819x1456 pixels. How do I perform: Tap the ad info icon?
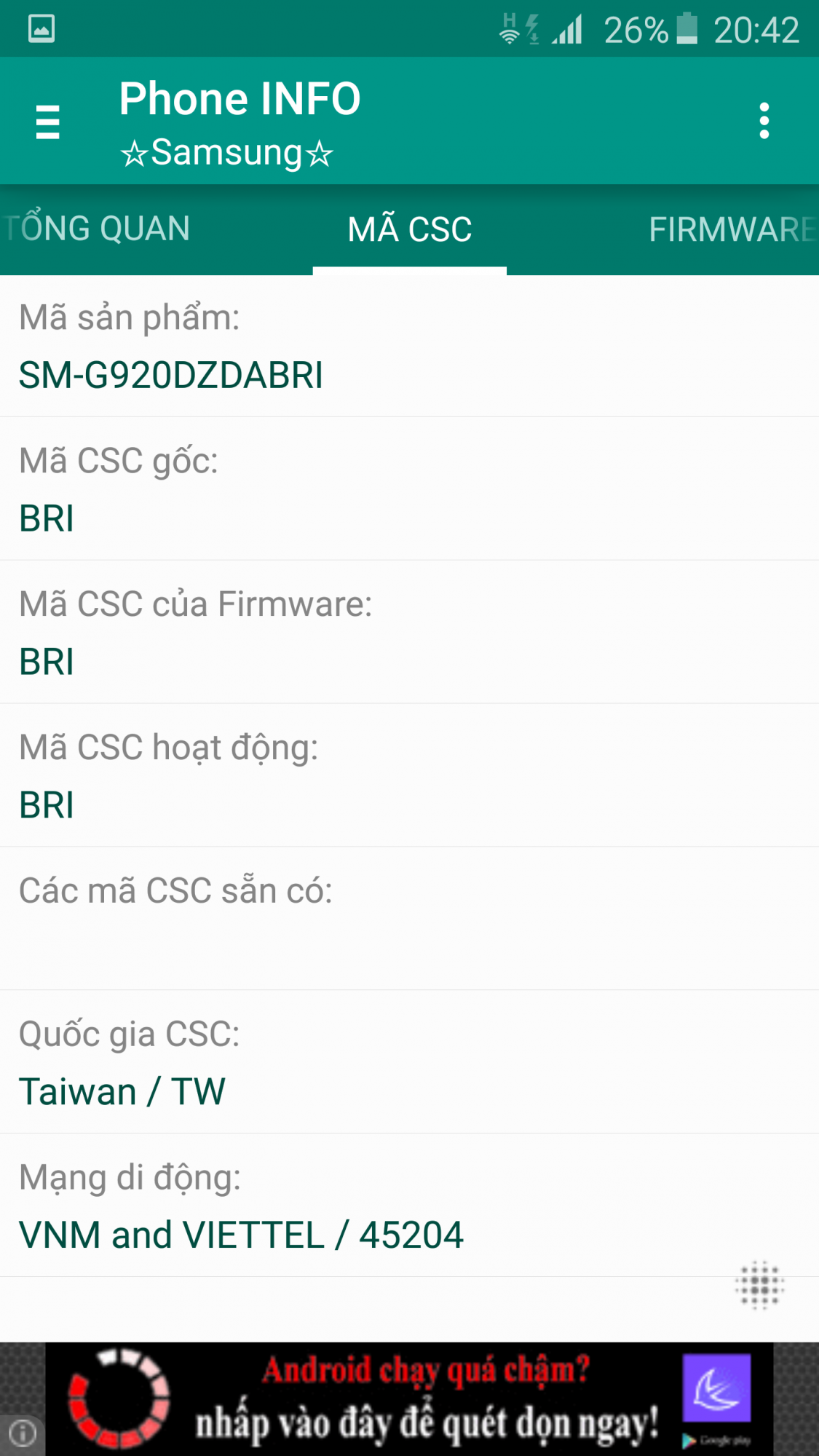coord(23,1434)
